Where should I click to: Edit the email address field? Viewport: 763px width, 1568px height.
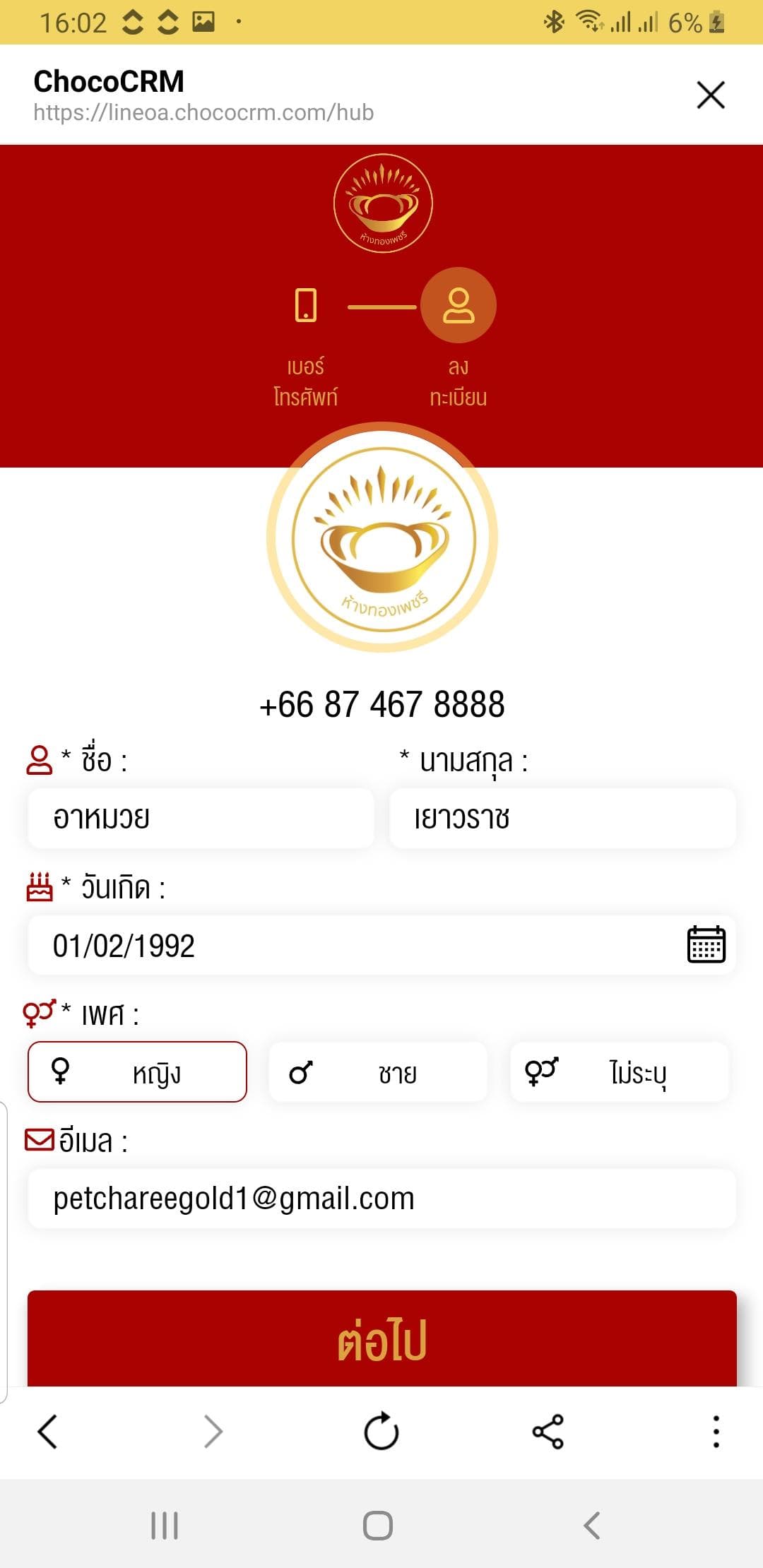point(381,1199)
